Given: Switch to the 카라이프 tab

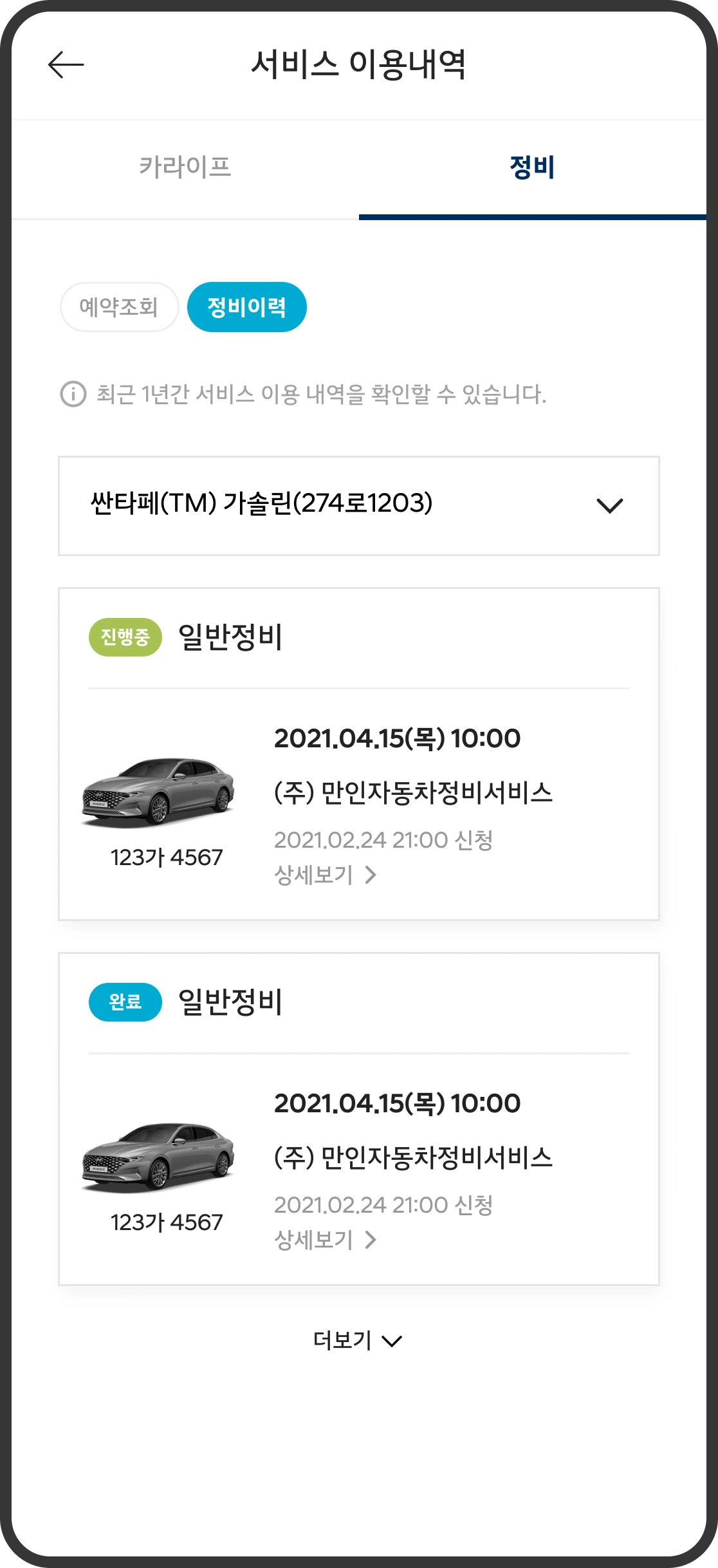Looking at the screenshot, I should pyautogui.click(x=185, y=167).
